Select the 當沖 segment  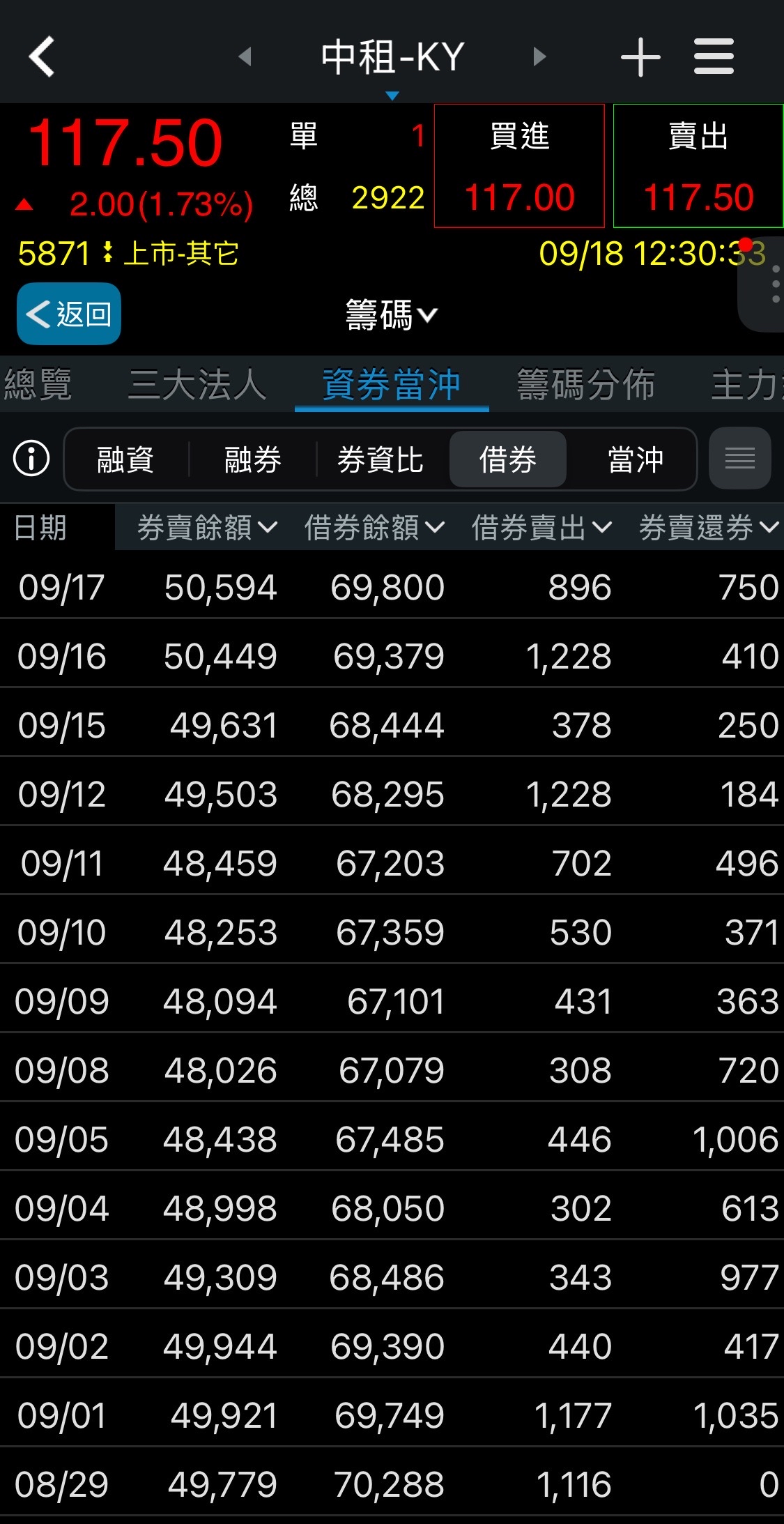pos(635,459)
